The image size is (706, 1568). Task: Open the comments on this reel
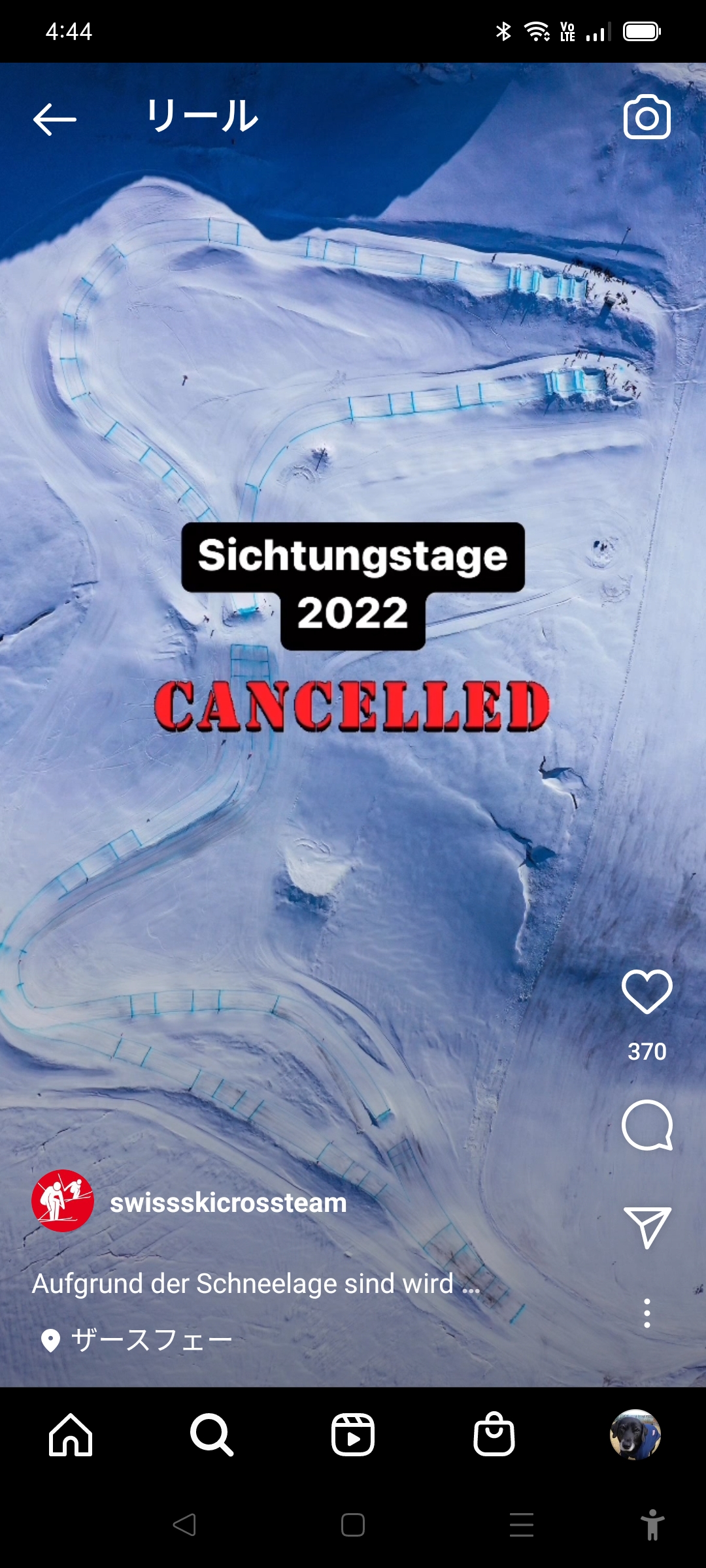(647, 1125)
